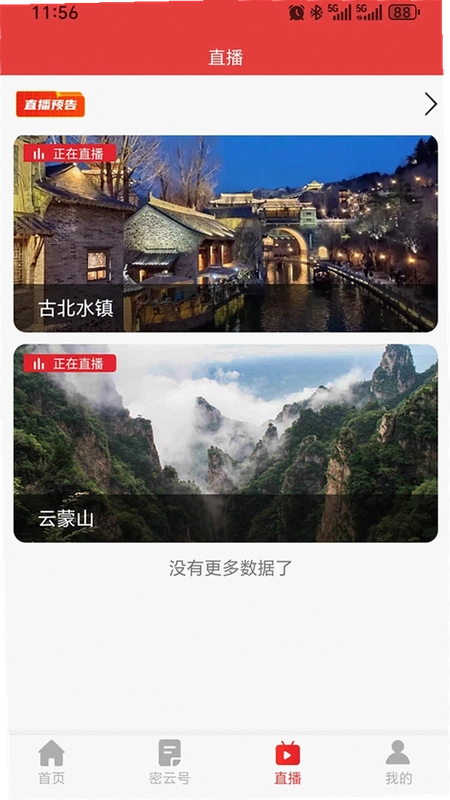Image resolution: width=450 pixels, height=800 pixels.
Task: Go to the 首页 tab
Action: pos(52,762)
